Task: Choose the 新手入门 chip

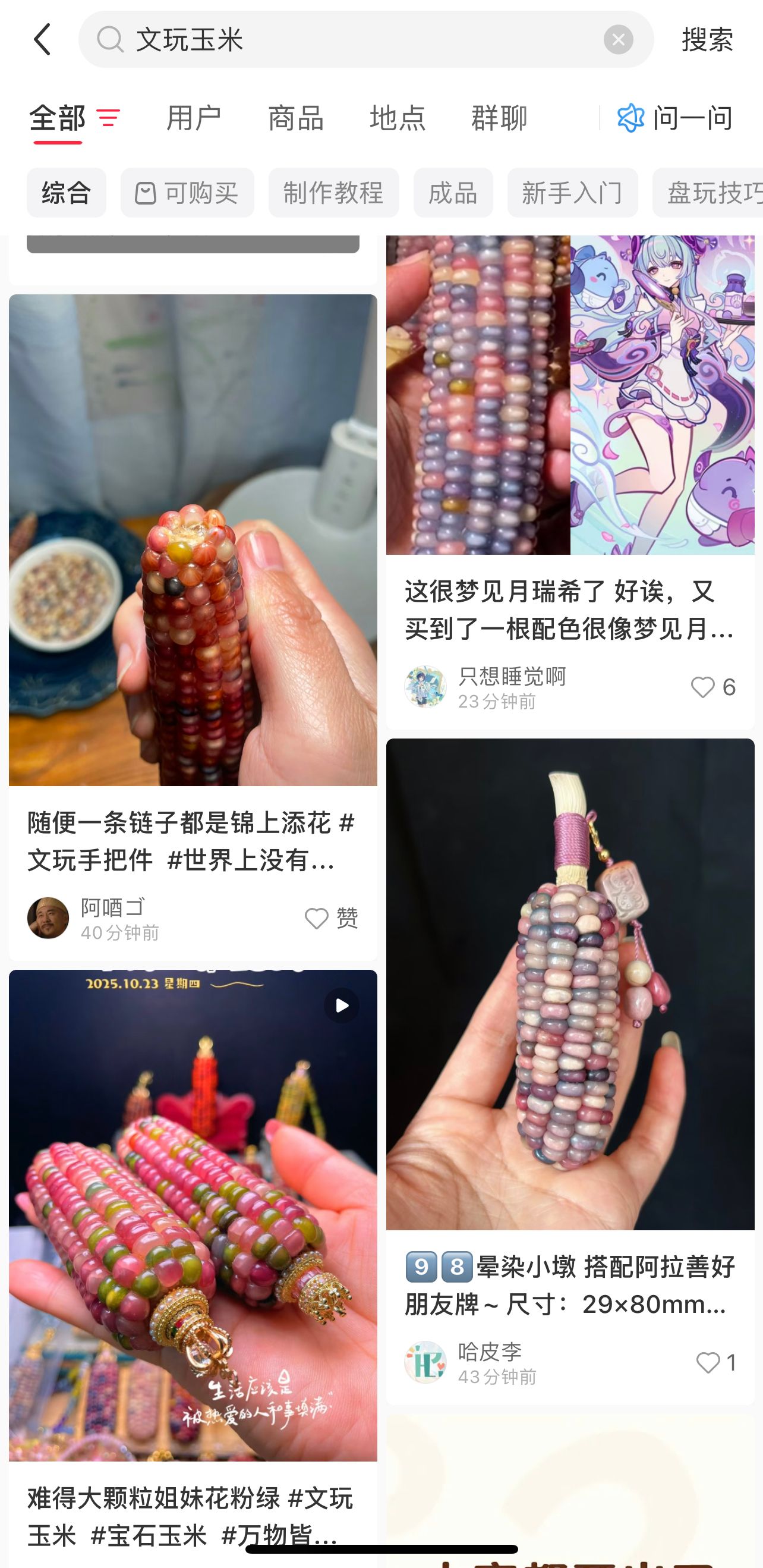Action: click(x=572, y=193)
